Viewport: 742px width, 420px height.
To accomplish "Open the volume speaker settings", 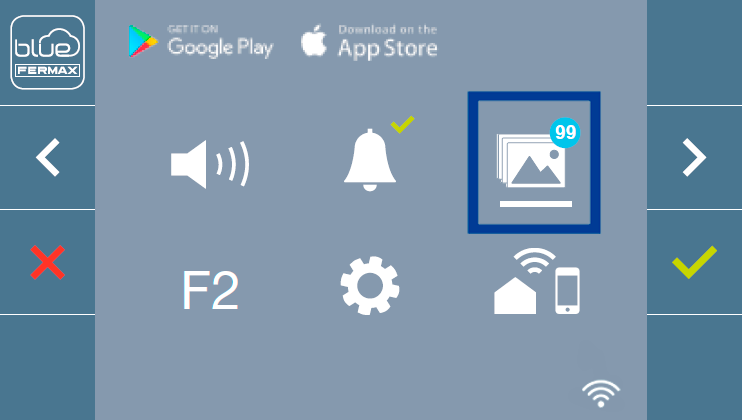I will pyautogui.click(x=211, y=163).
